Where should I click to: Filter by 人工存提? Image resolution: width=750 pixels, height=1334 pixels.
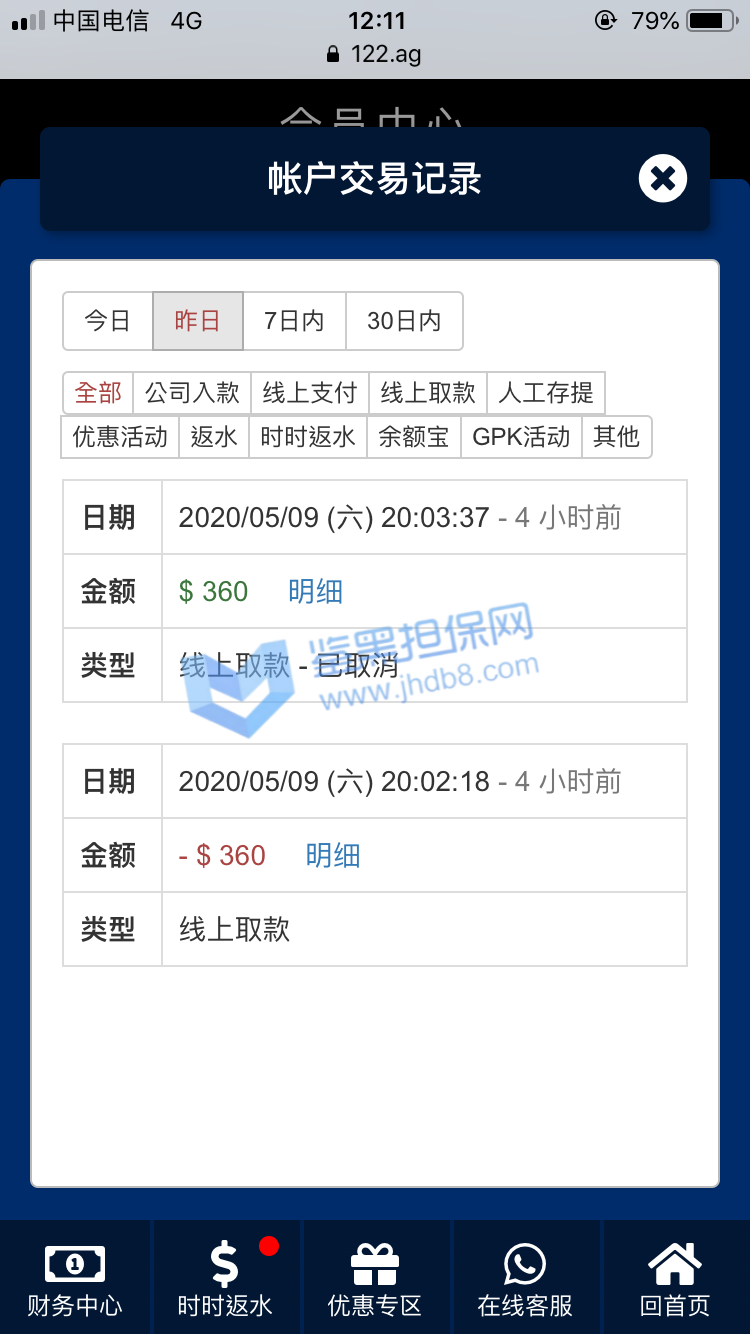click(x=546, y=393)
